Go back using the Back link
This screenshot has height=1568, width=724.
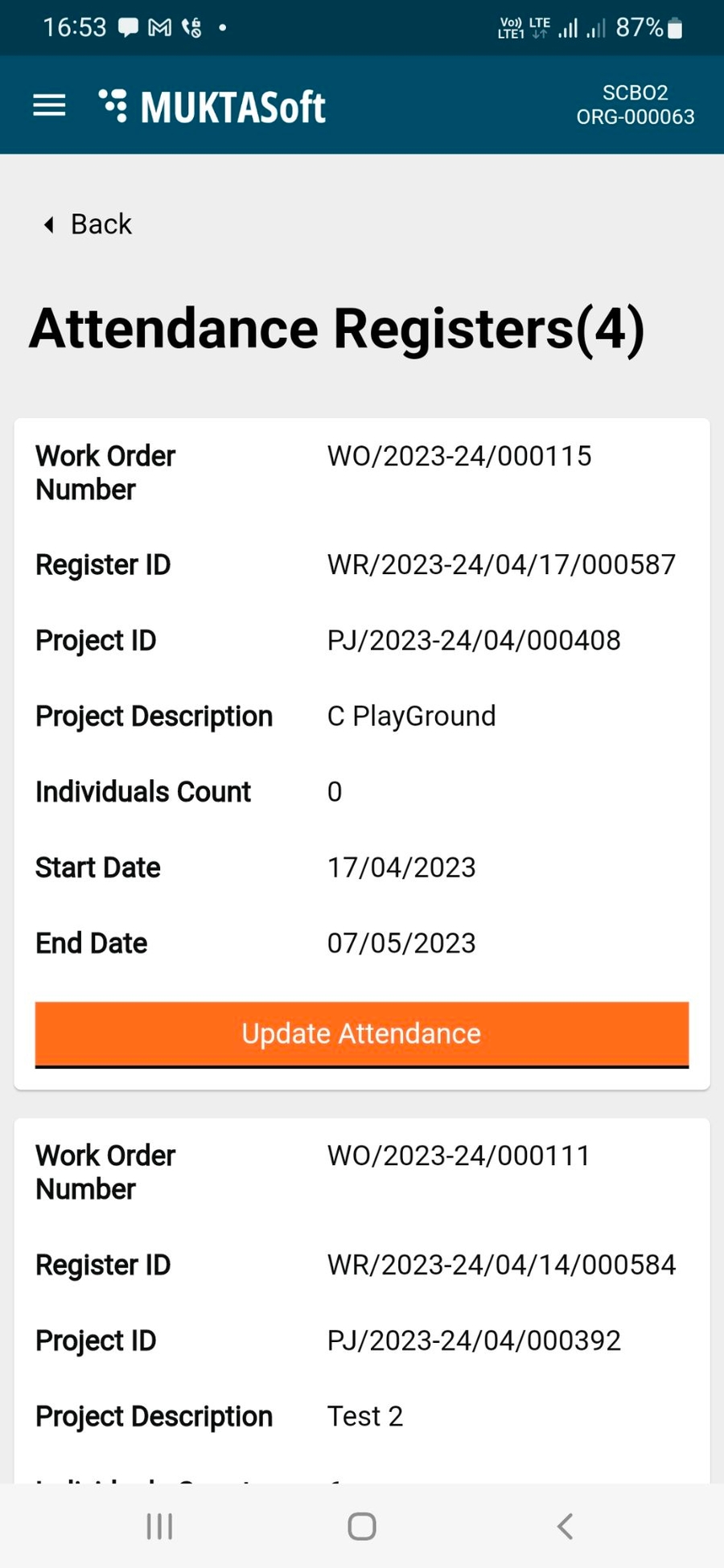point(88,224)
